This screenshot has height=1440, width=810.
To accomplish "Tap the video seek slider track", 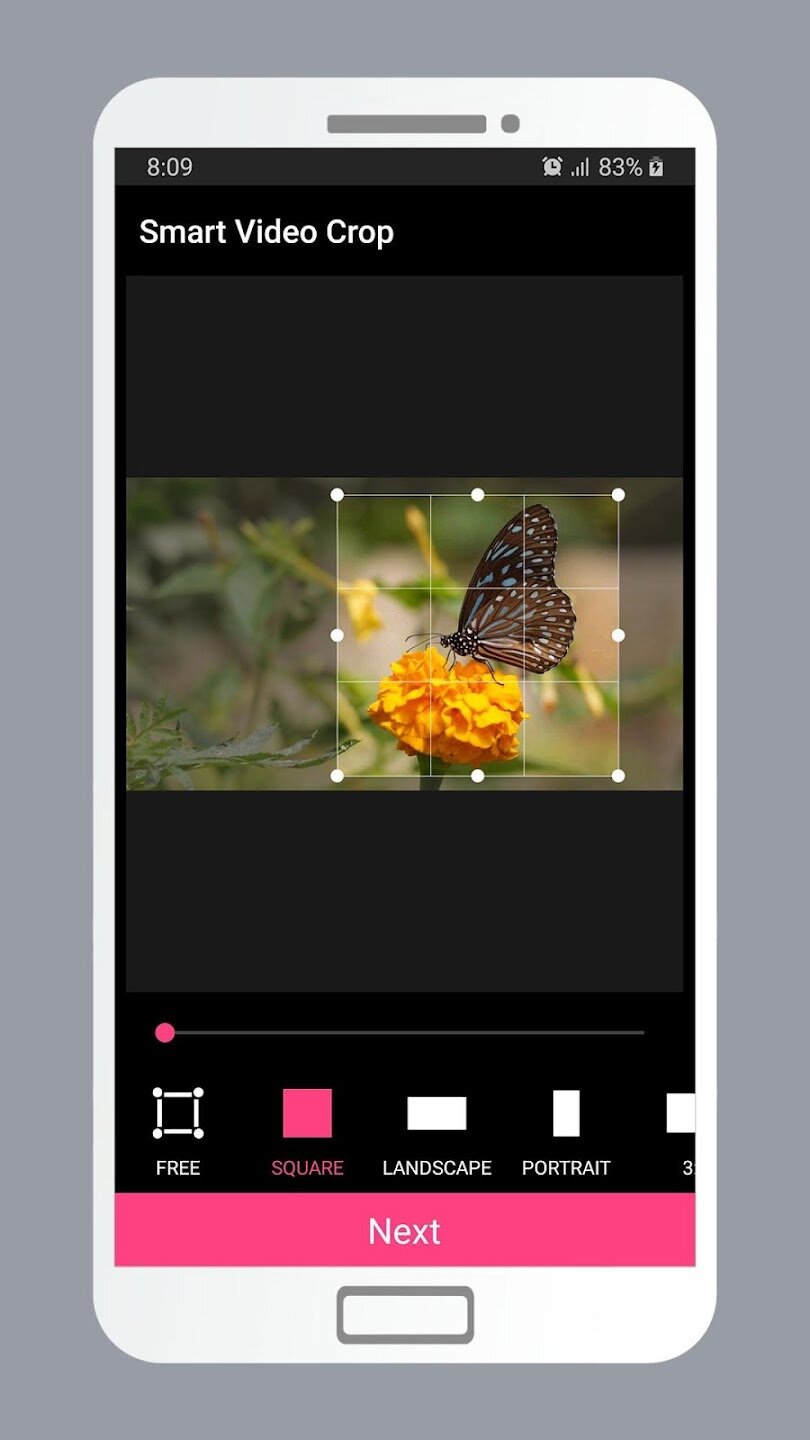I will pos(404,1032).
